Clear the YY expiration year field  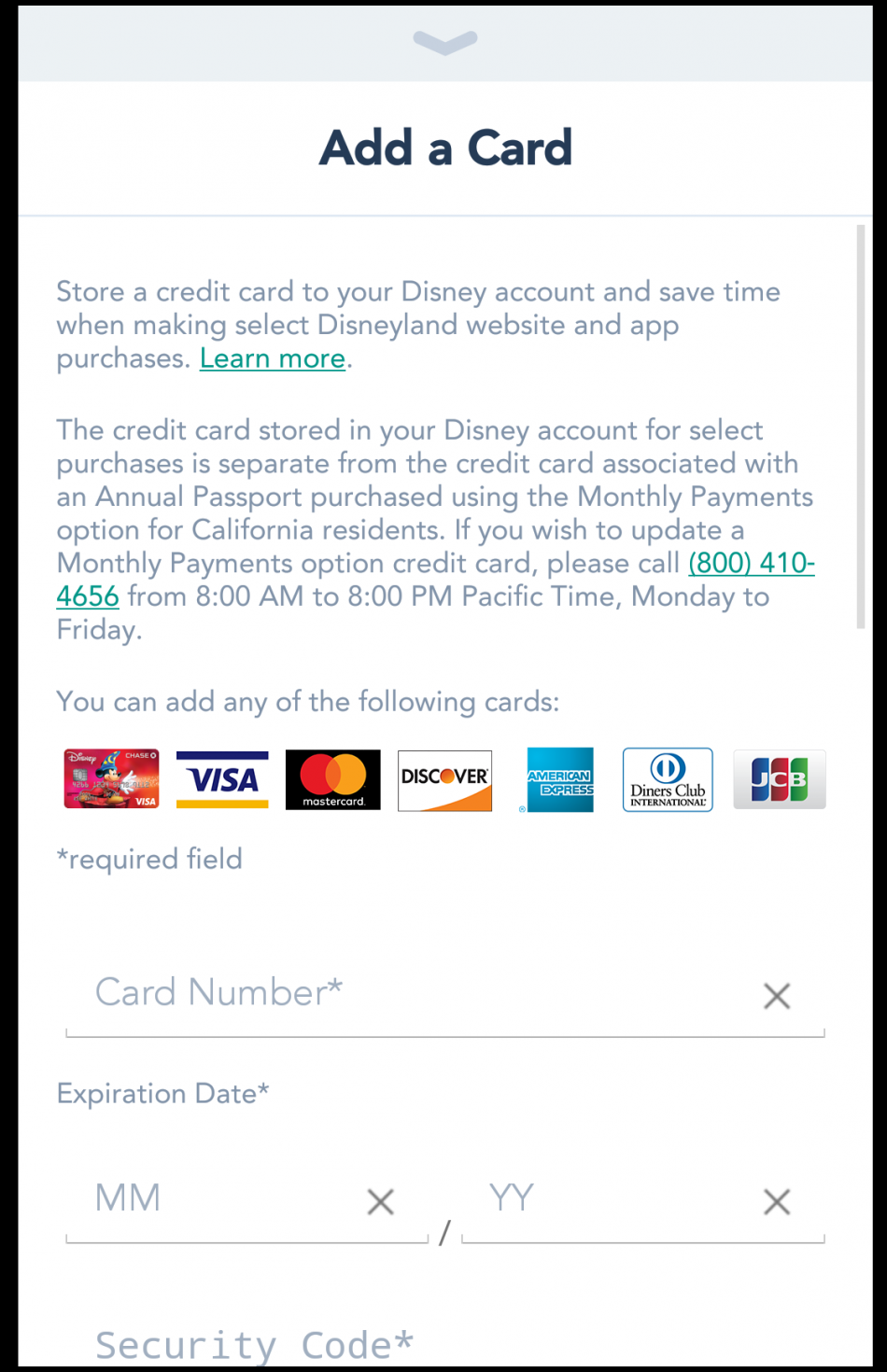click(776, 1202)
